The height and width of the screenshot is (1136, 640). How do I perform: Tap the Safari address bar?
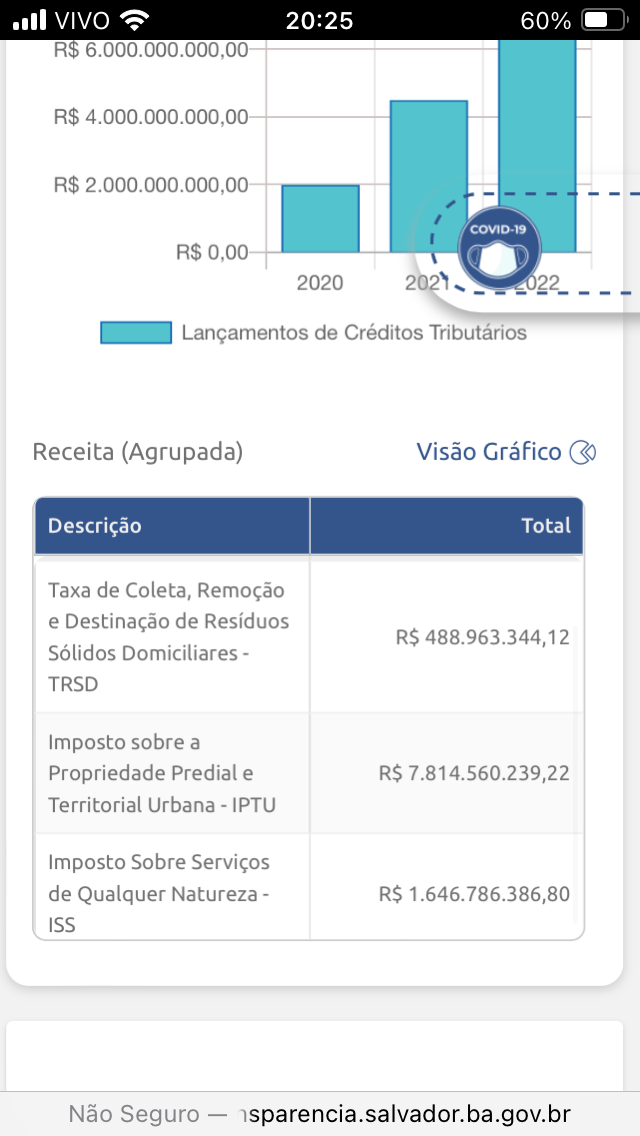[x=320, y=1113]
